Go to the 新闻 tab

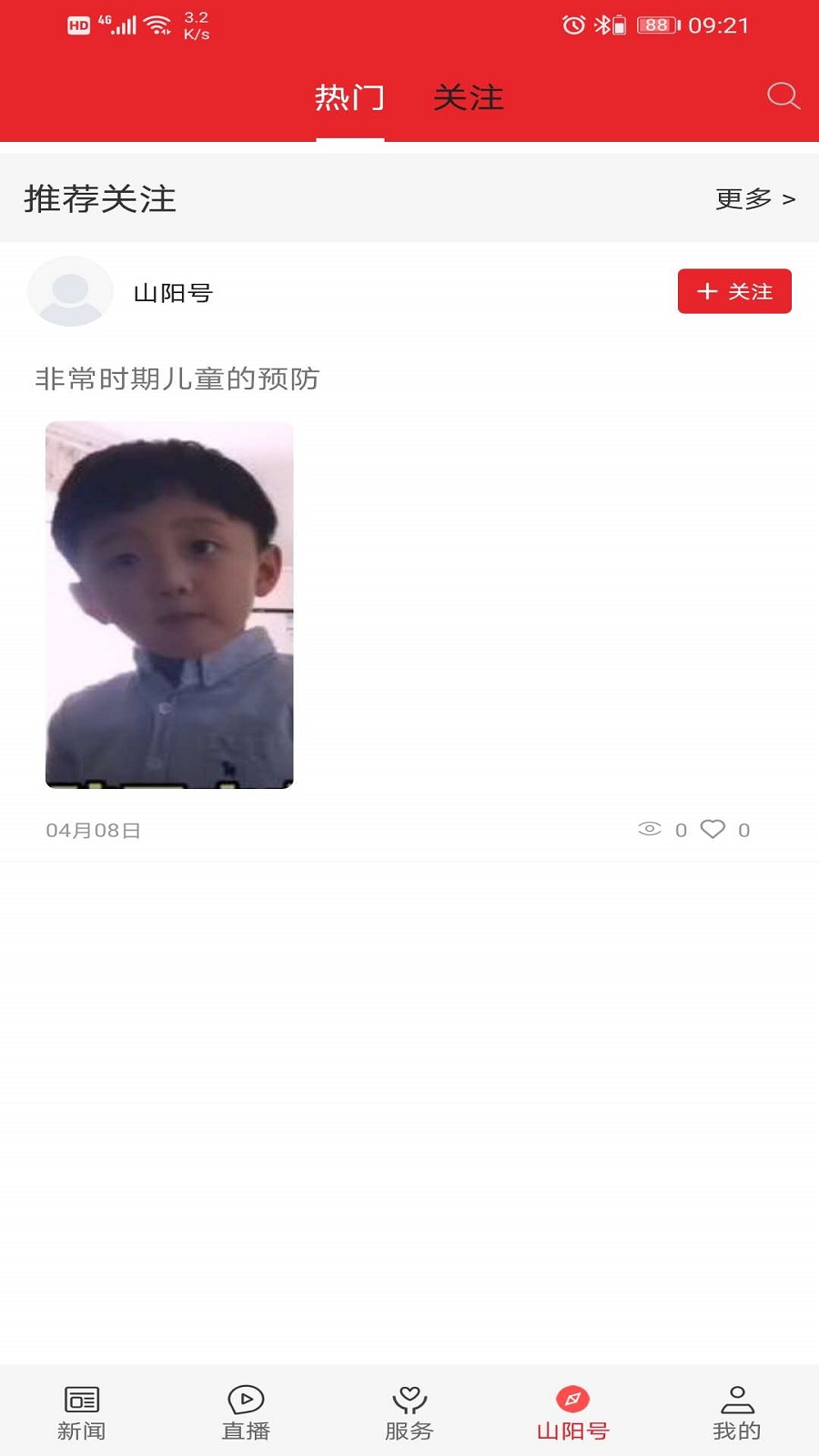pyautogui.click(x=82, y=1412)
